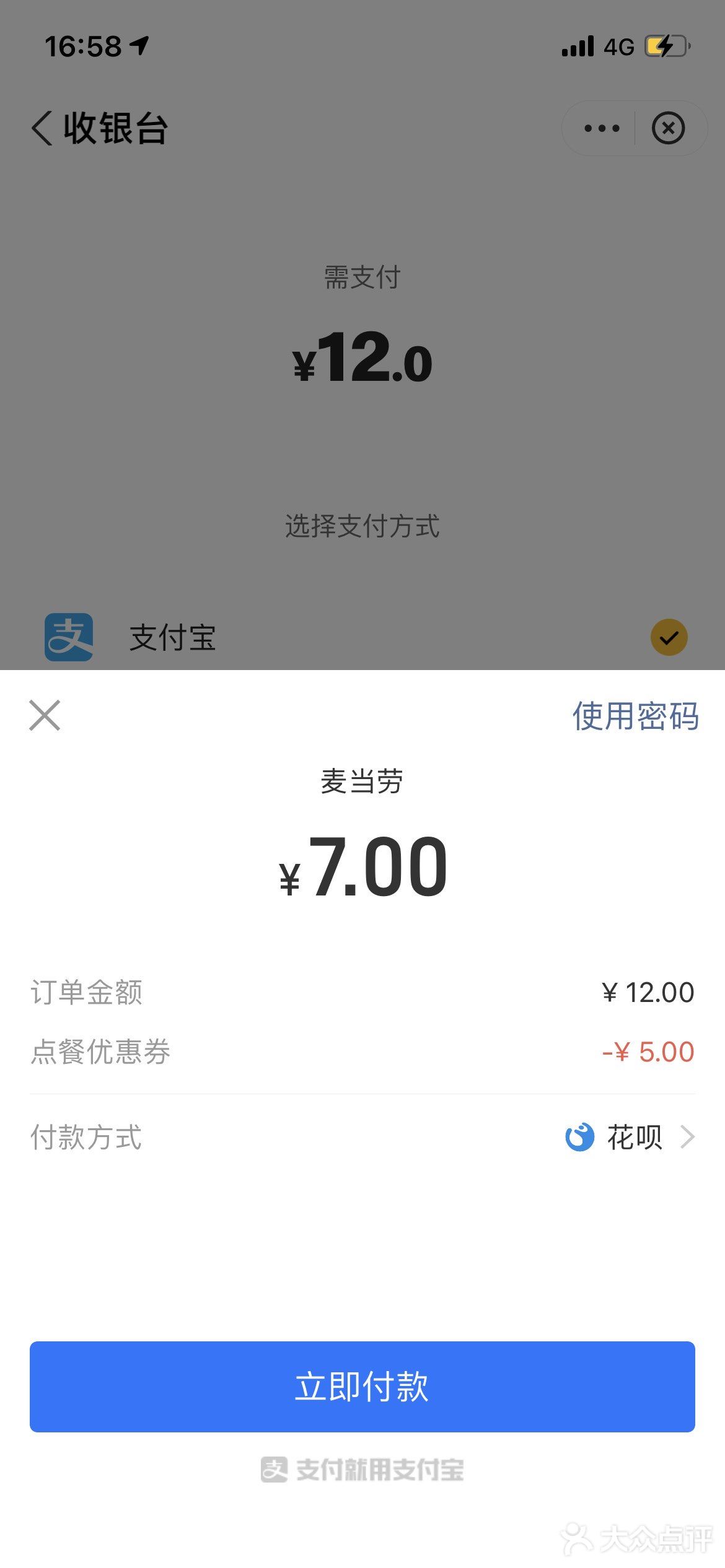Tap the charging battery icon in status bar
The height and width of the screenshot is (1568, 725).
tap(664, 45)
